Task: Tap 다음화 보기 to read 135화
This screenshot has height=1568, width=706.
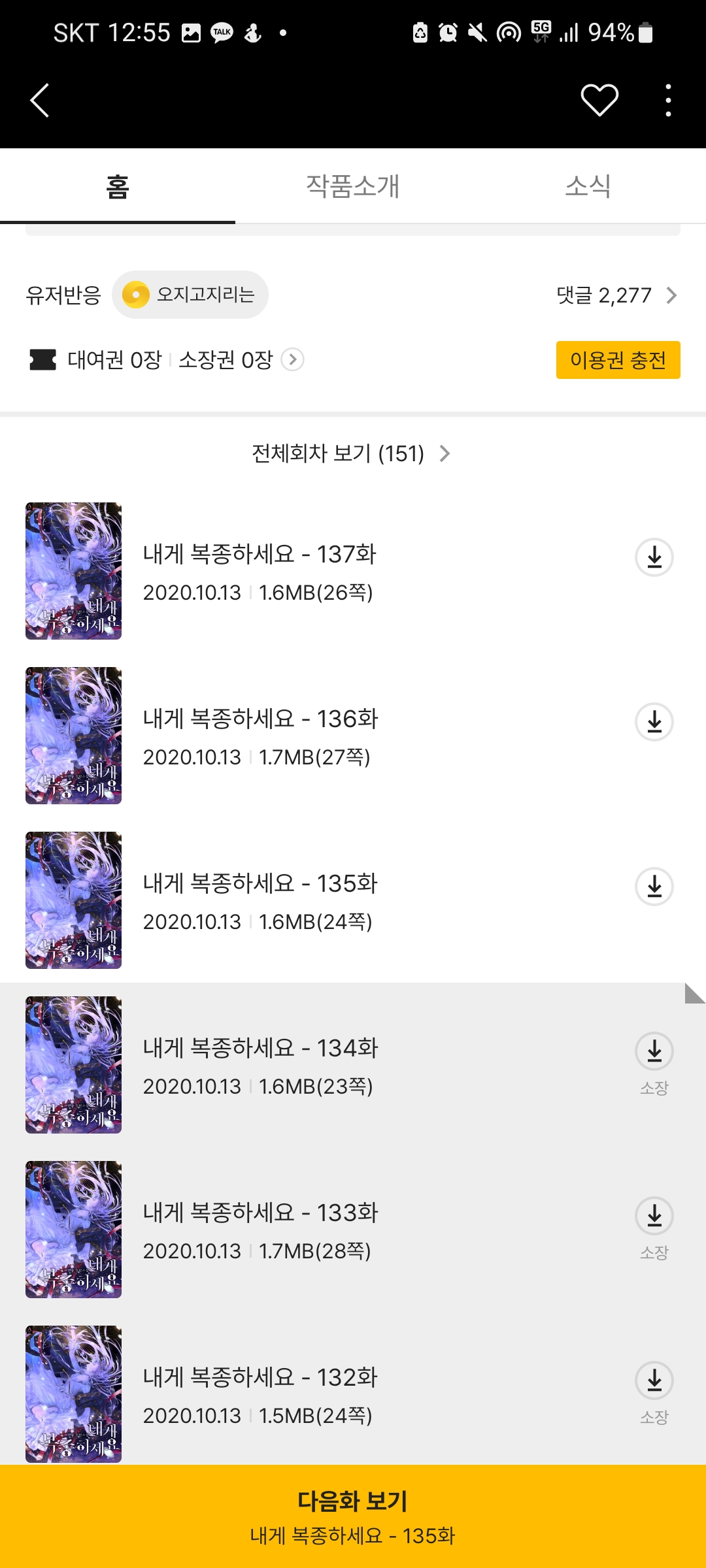Action: coord(353,1516)
